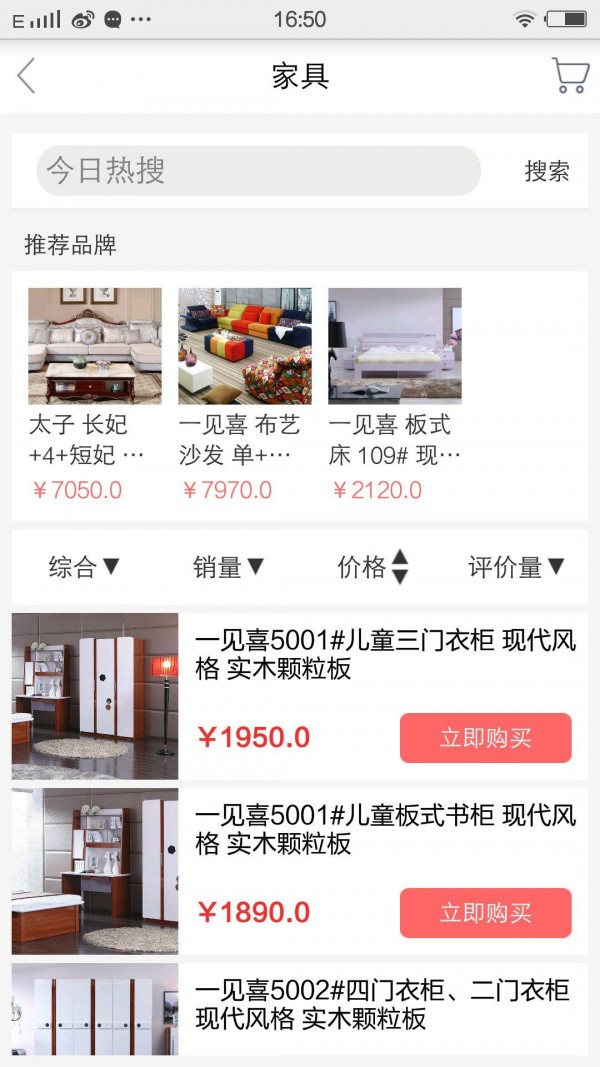Tap the 搜索 button
The height and width of the screenshot is (1067, 600).
tap(547, 171)
